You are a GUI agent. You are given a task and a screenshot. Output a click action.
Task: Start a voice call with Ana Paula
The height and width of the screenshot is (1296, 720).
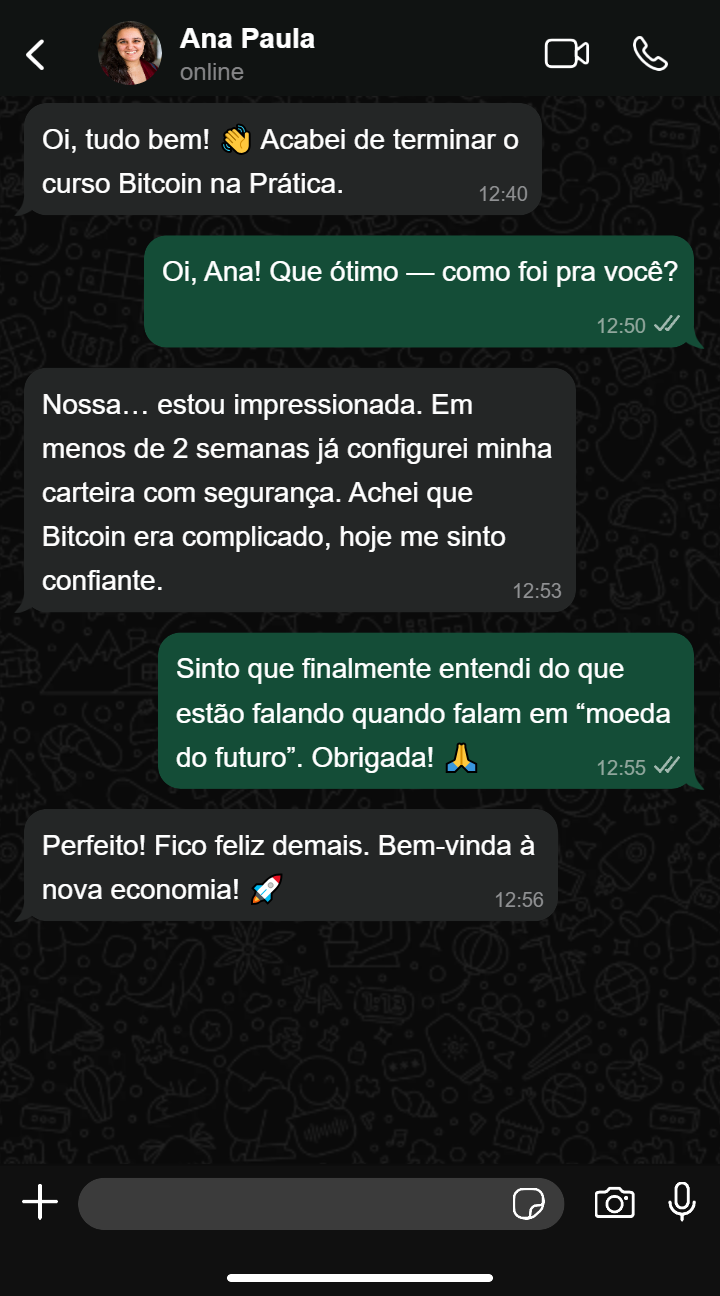650,54
